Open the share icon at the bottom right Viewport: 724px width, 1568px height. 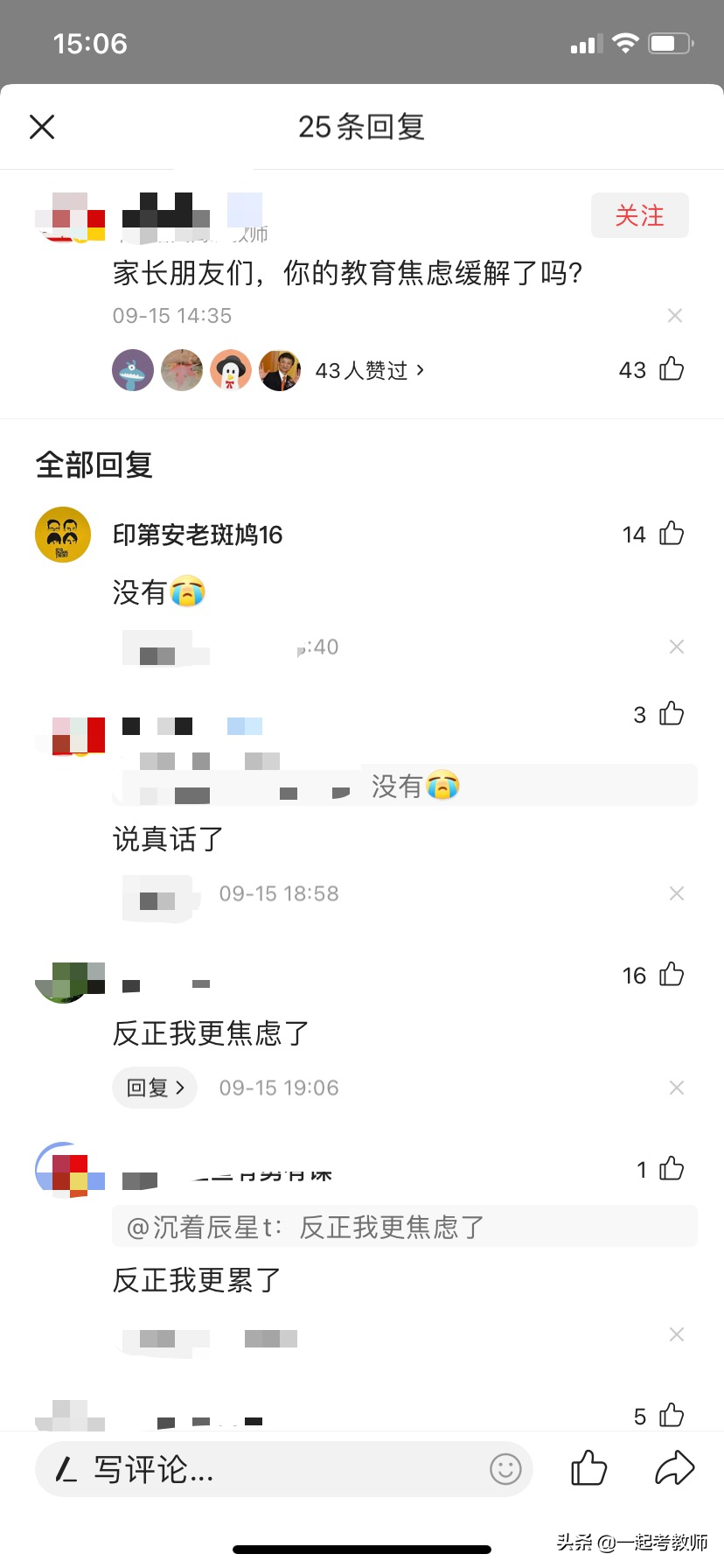674,1469
